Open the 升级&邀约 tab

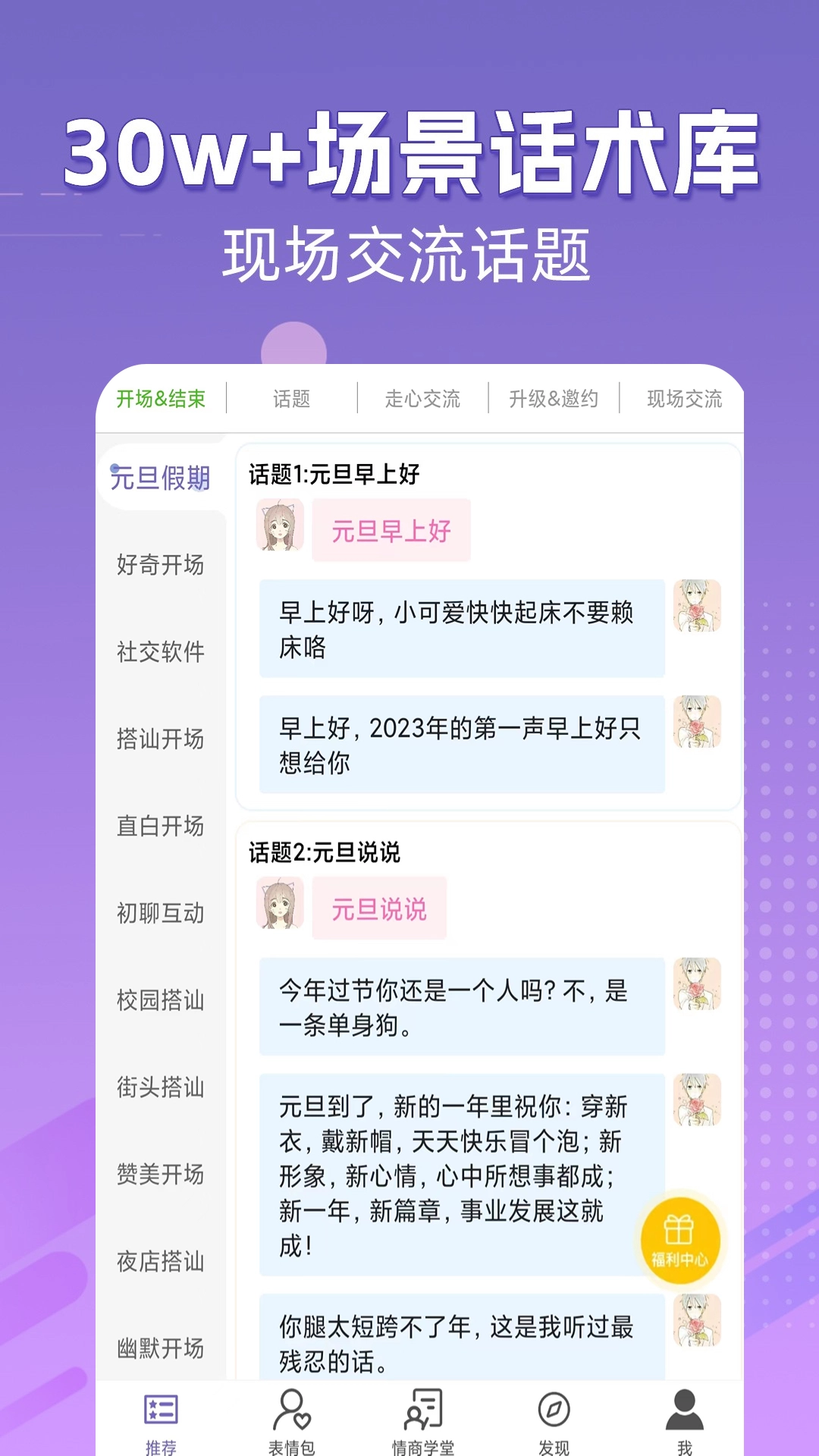(x=554, y=397)
